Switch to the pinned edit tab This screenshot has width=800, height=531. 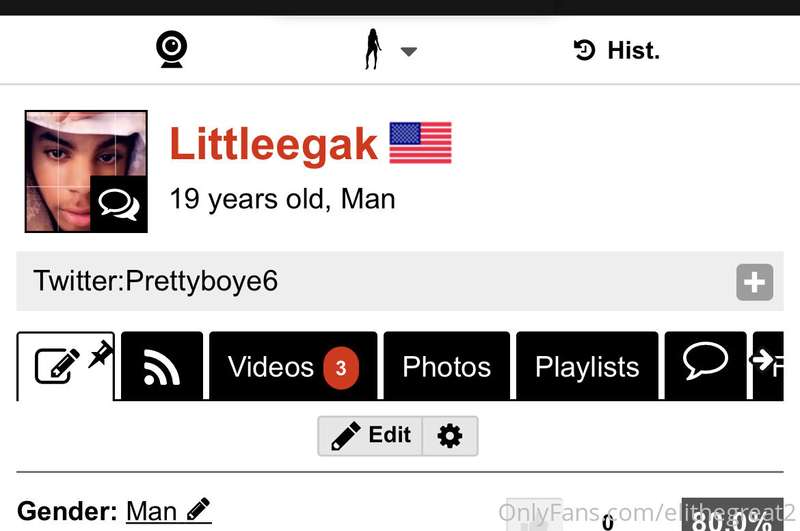(66, 366)
